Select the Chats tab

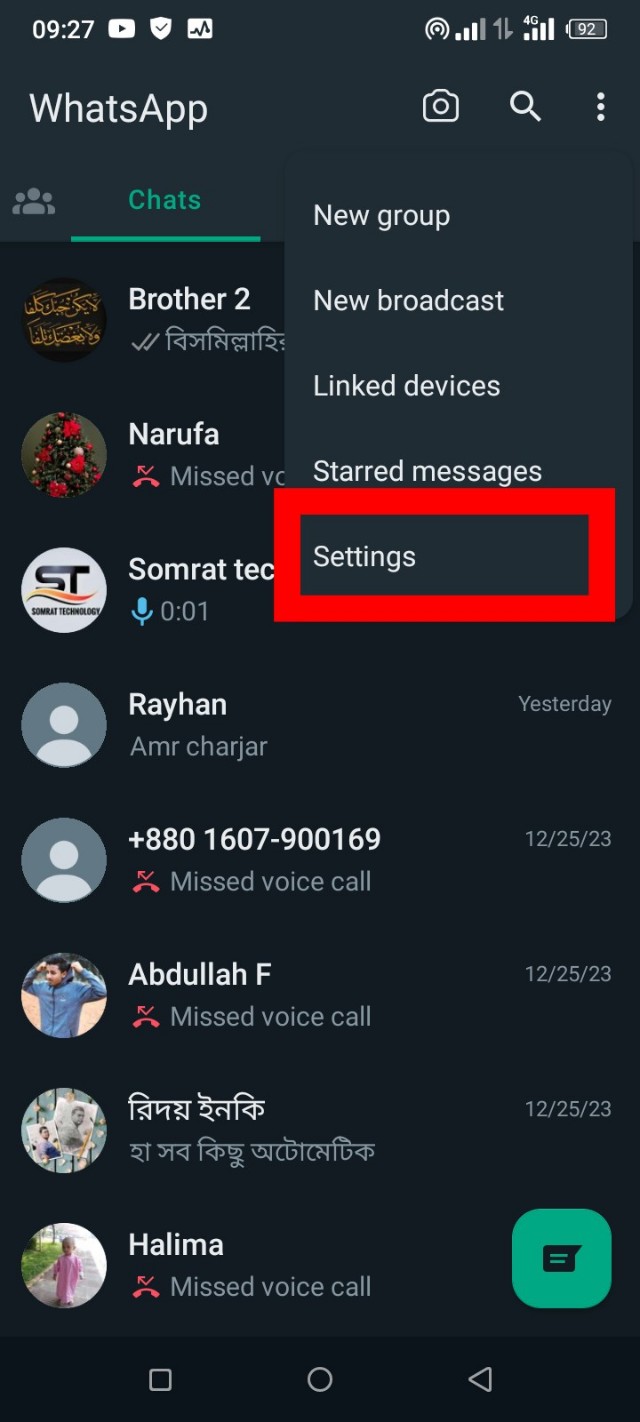(165, 200)
